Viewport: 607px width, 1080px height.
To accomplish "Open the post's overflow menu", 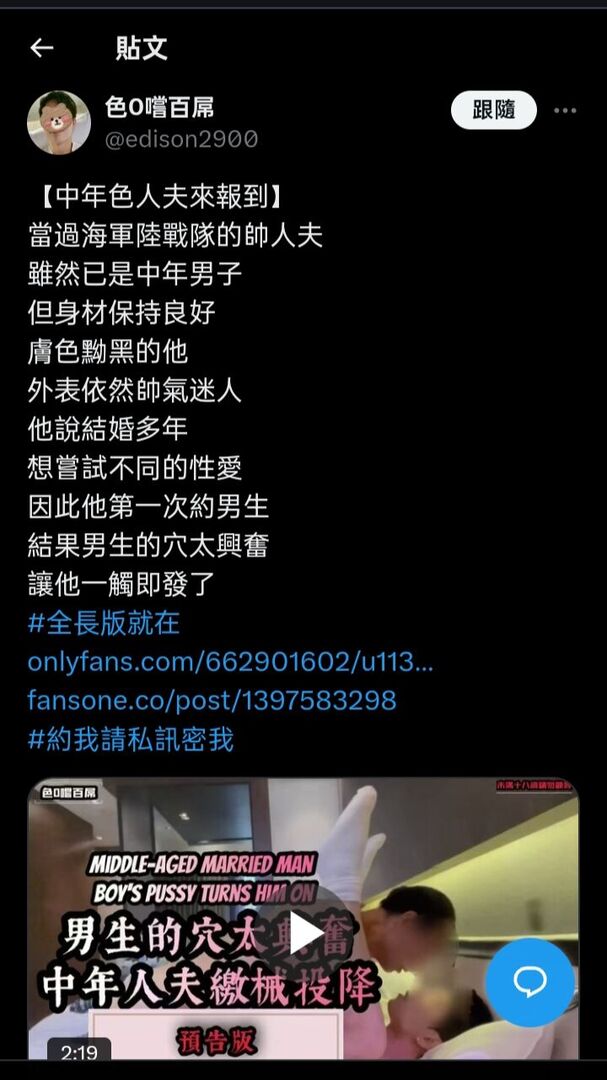I will coord(565,110).
